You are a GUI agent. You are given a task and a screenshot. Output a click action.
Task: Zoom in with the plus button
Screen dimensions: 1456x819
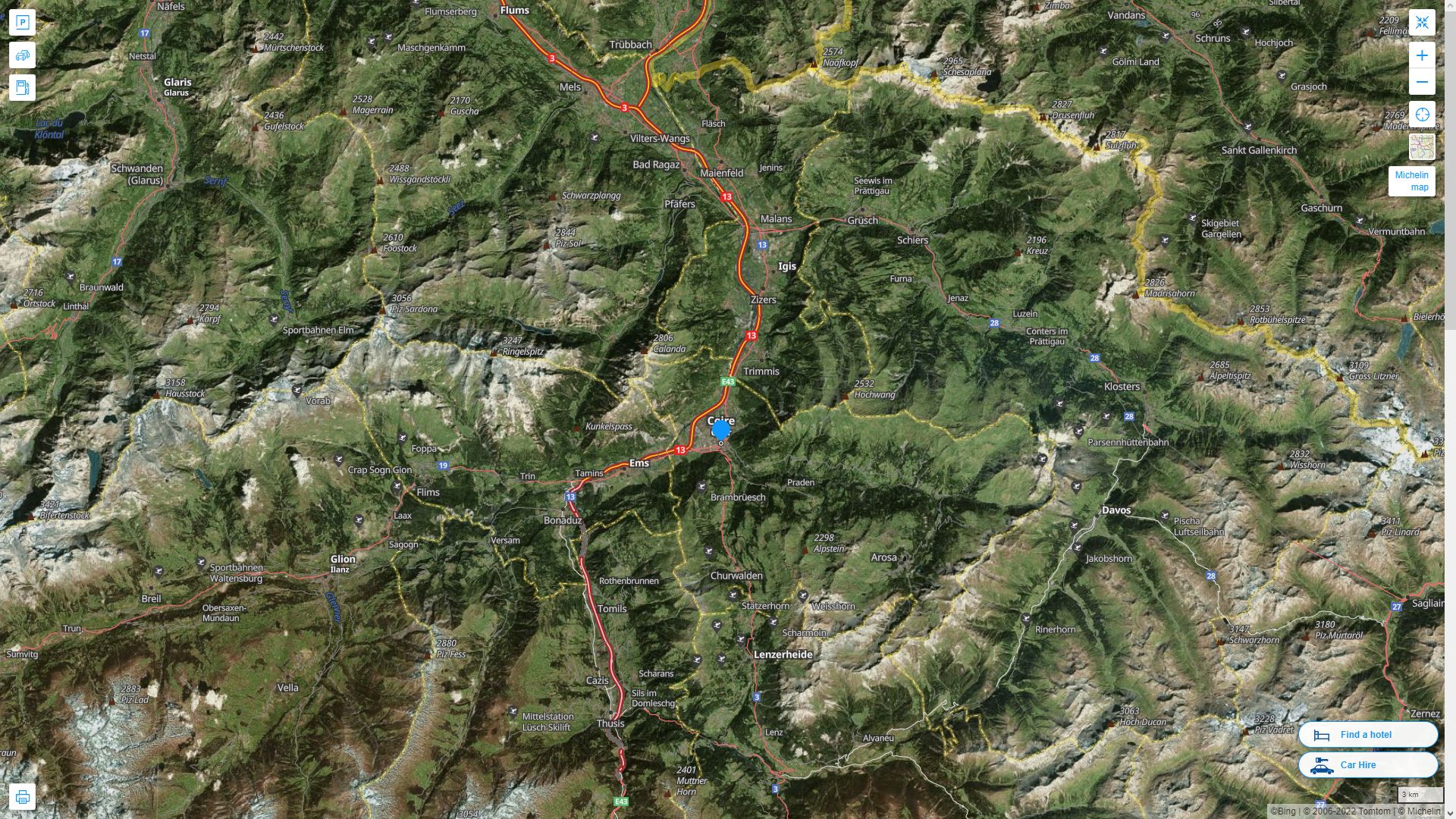1422,55
